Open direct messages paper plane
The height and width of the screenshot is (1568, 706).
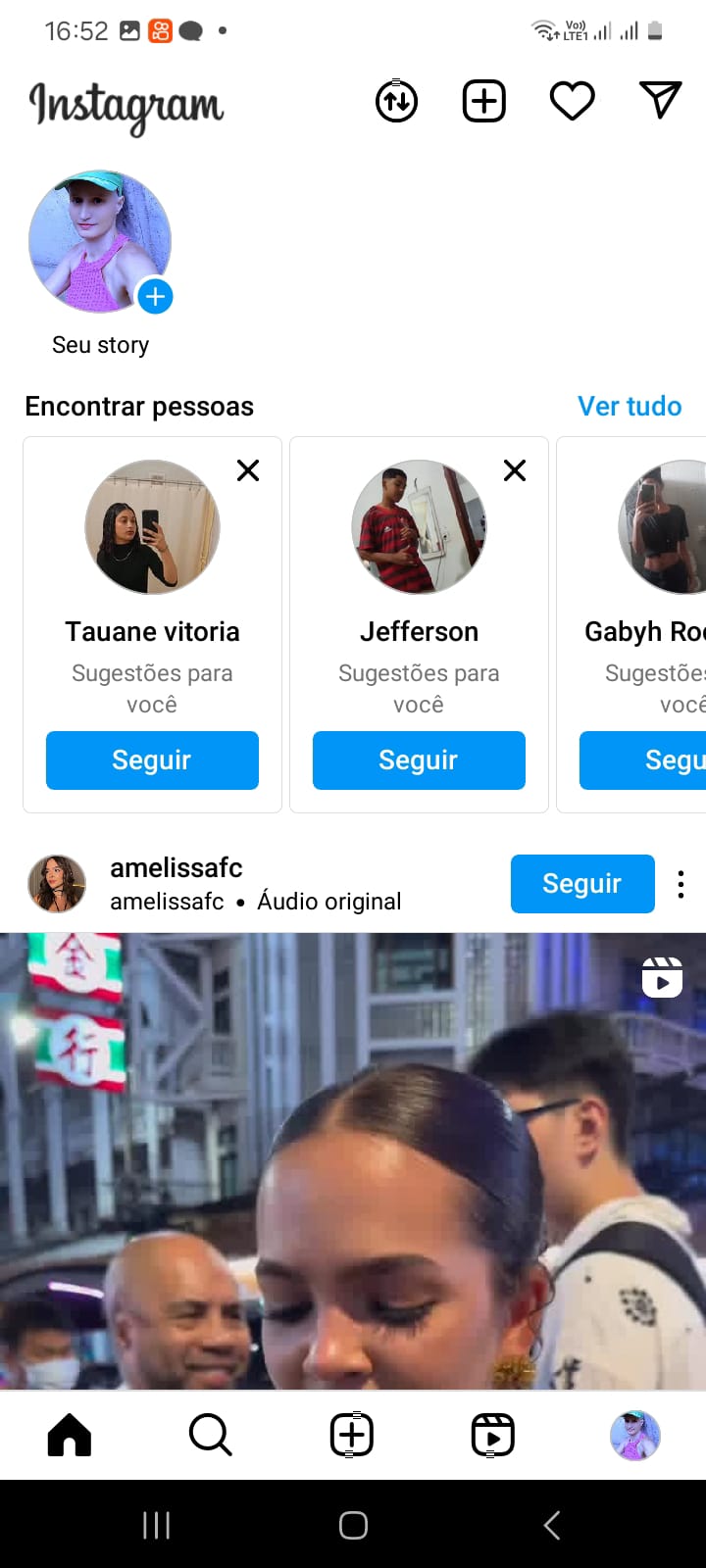tap(660, 100)
